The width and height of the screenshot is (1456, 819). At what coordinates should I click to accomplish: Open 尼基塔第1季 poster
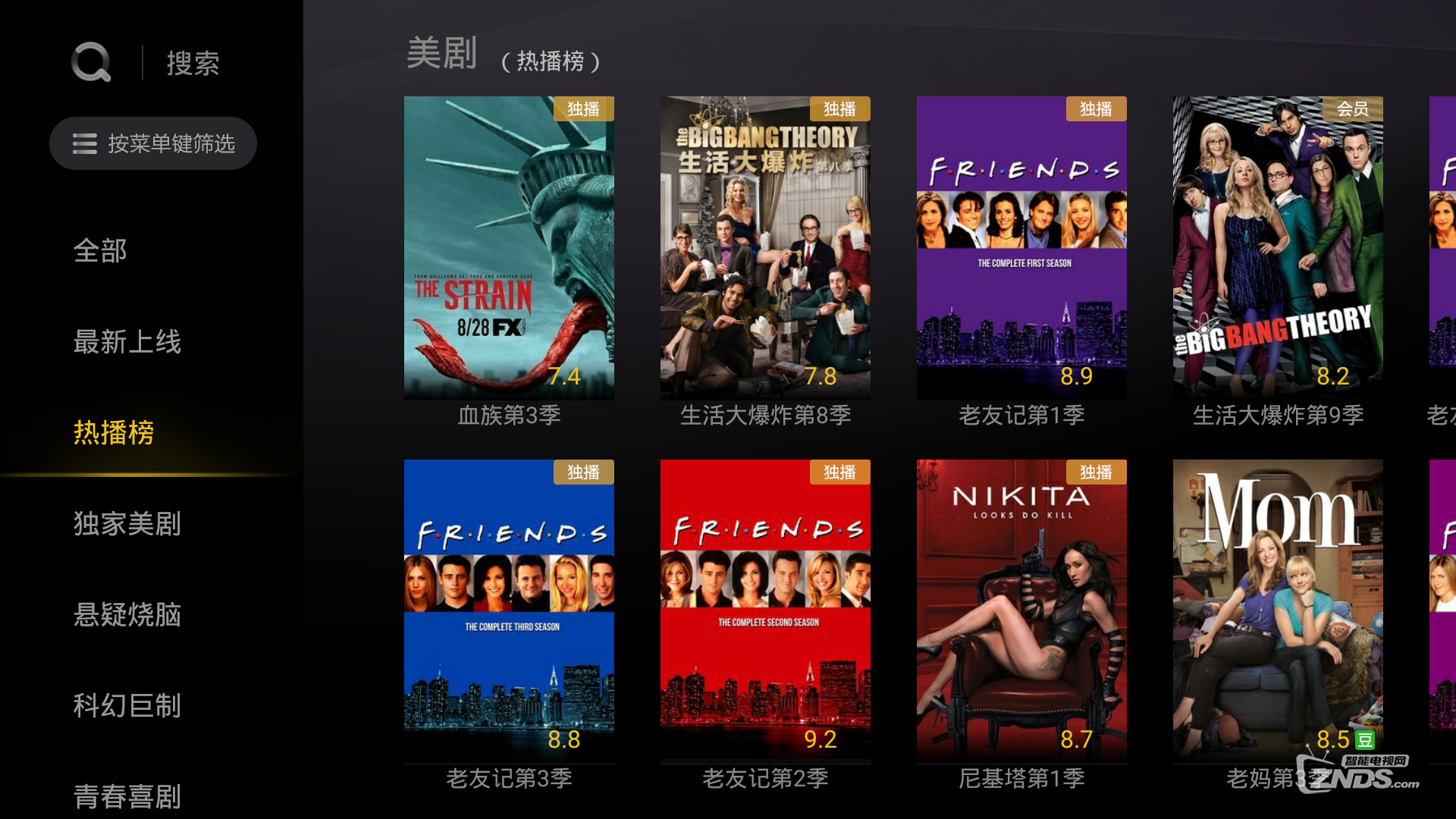point(1021,611)
